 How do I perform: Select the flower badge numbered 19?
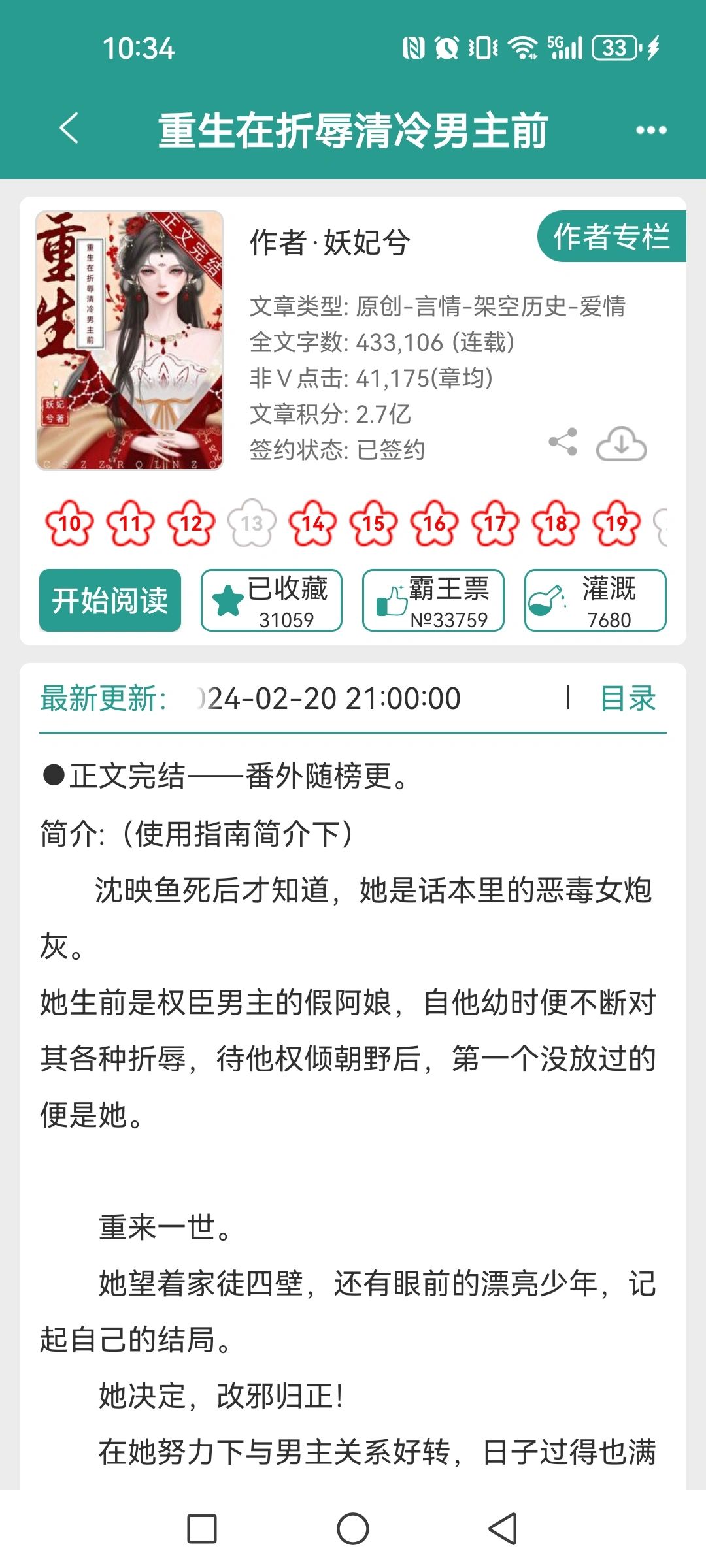(x=616, y=523)
